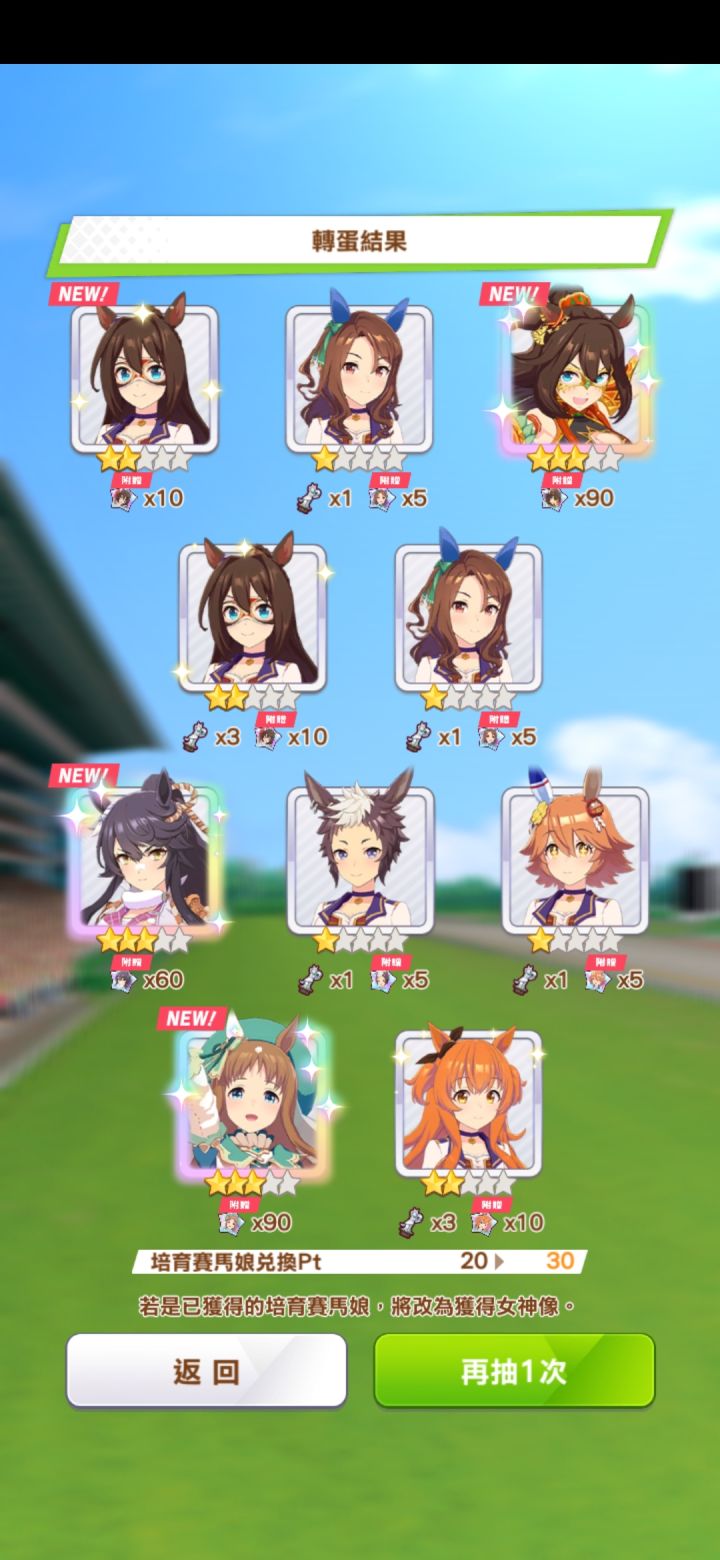The width and height of the screenshot is (720, 1560).
Task: Click the NEW! badge on the top-left card
Action: 78,295
